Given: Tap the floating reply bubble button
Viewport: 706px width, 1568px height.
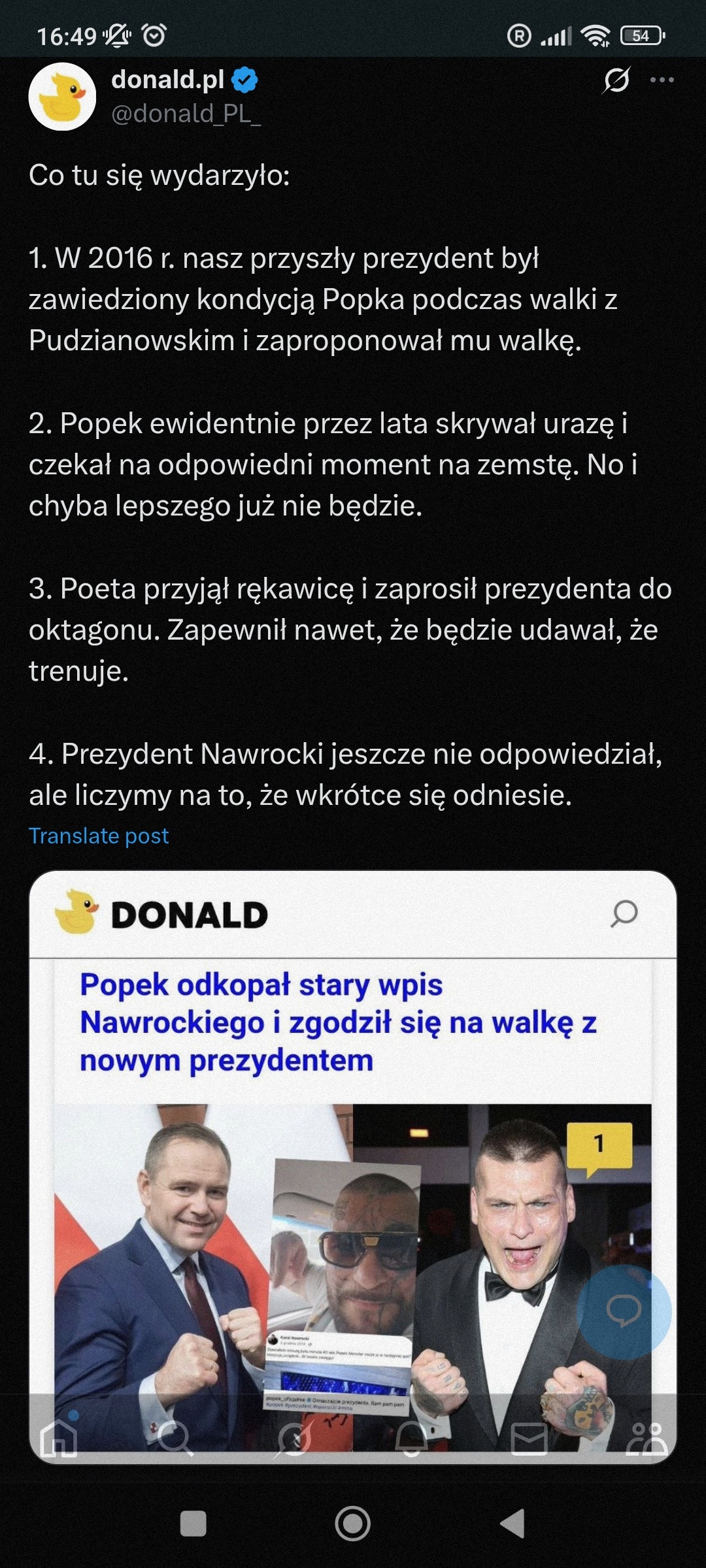Looking at the screenshot, I should click(x=624, y=1312).
